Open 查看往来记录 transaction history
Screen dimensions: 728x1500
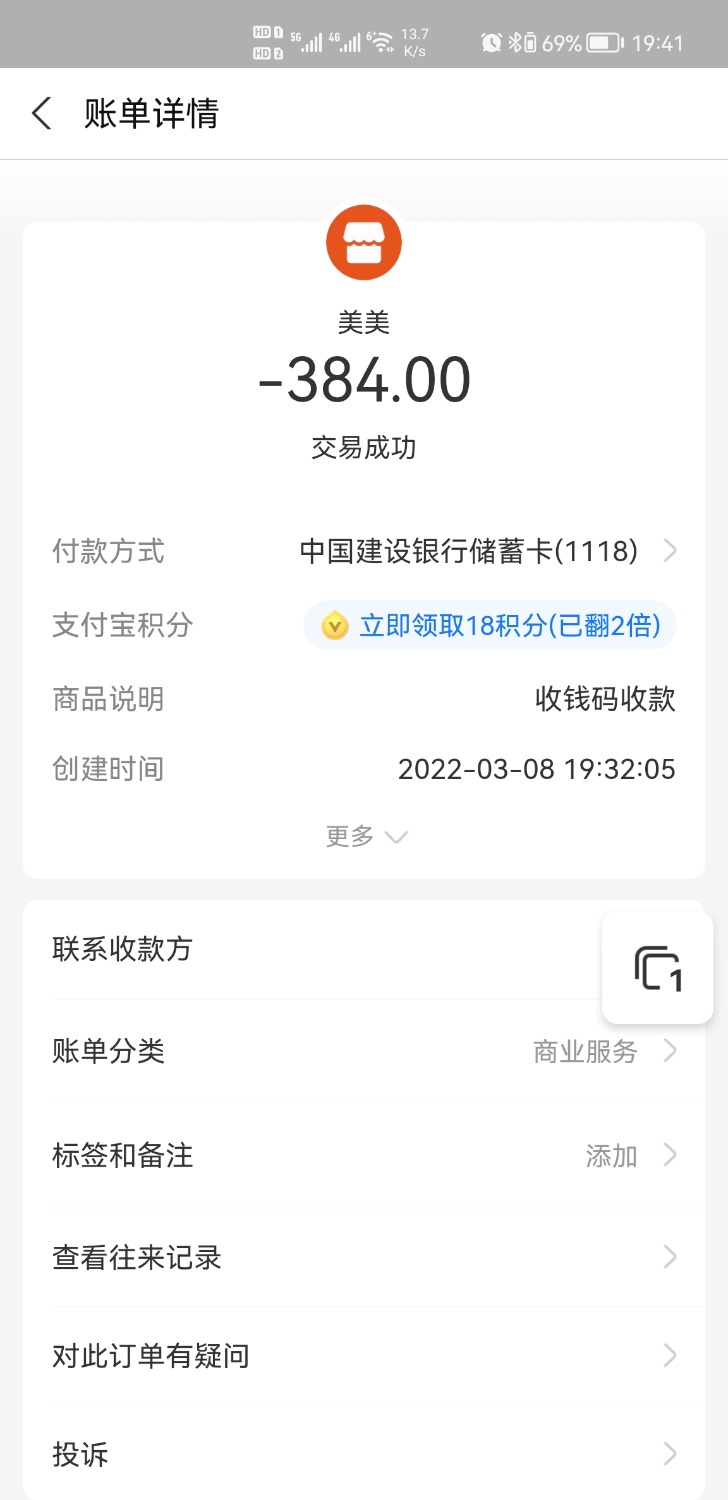(364, 1257)
